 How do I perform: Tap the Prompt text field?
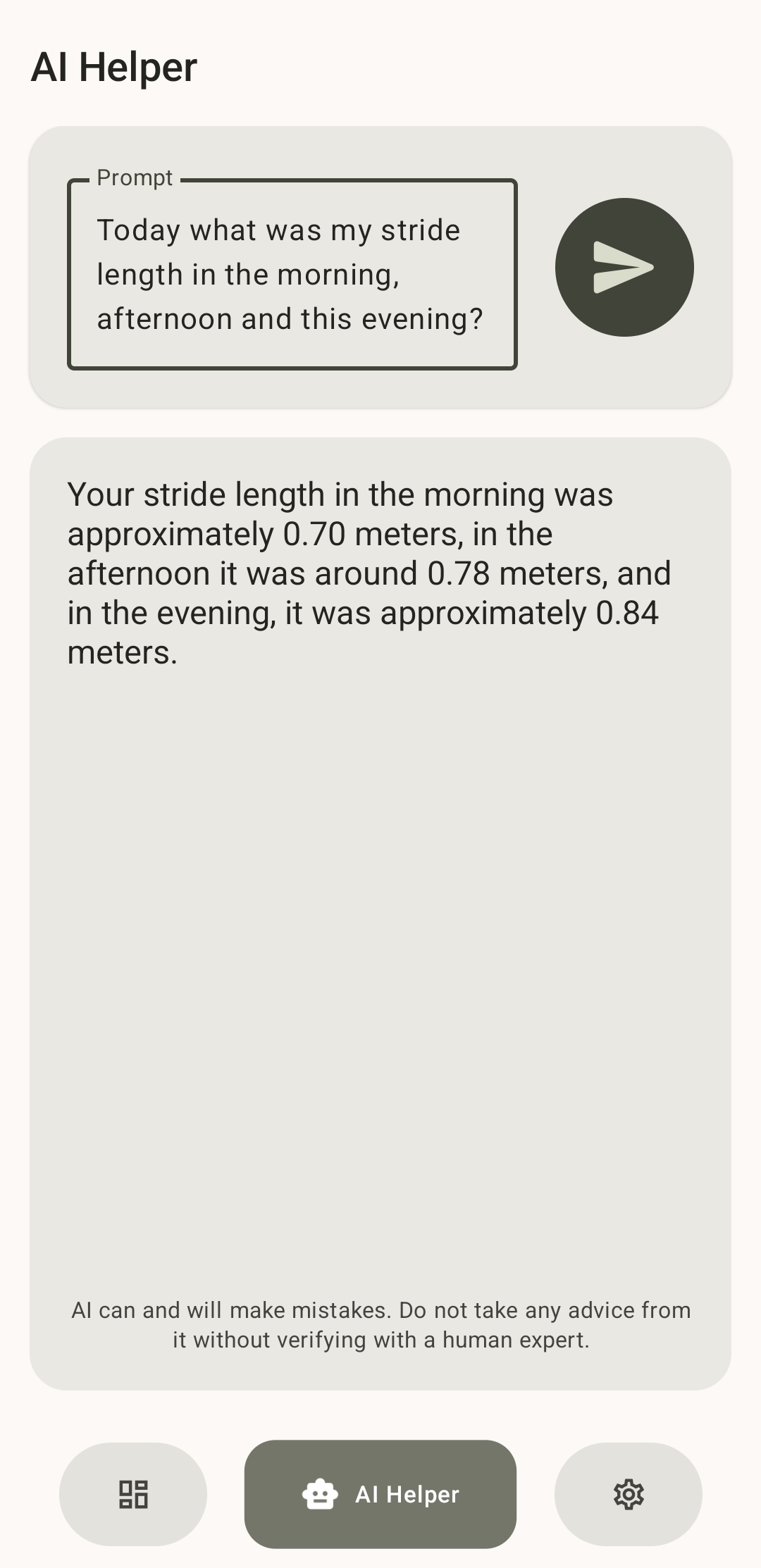[292, 275]
